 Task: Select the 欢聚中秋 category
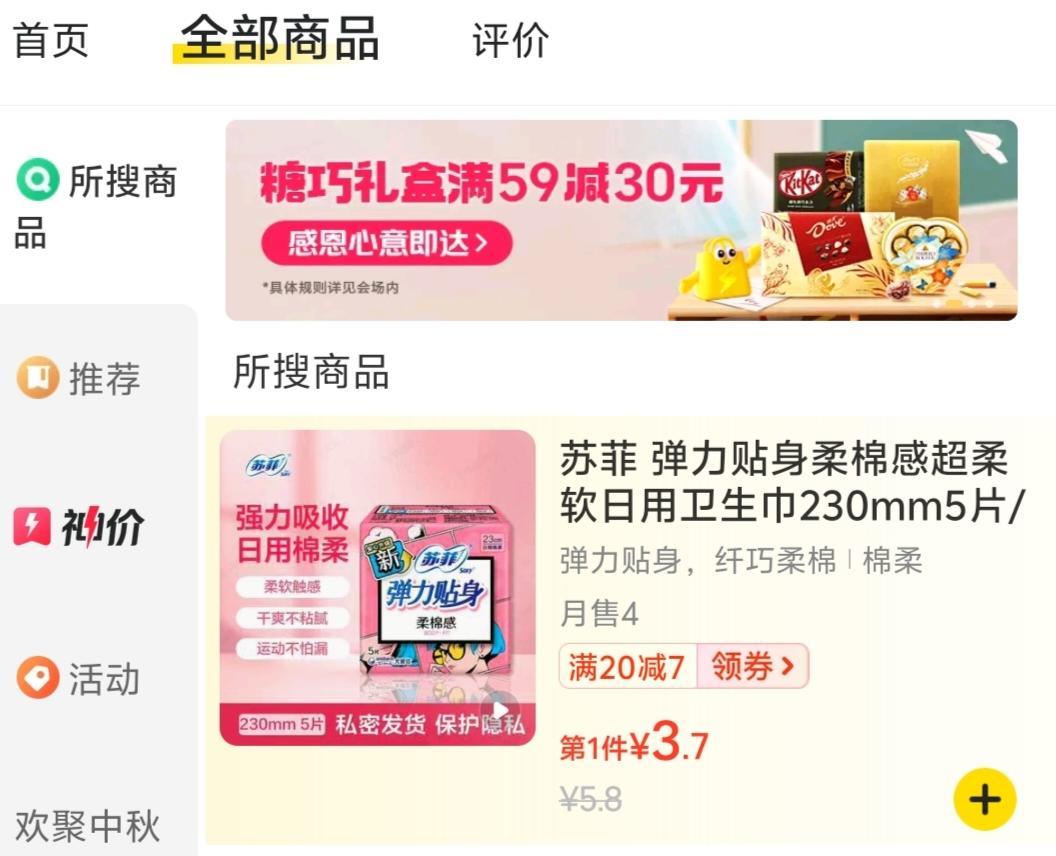coord(88,826)
